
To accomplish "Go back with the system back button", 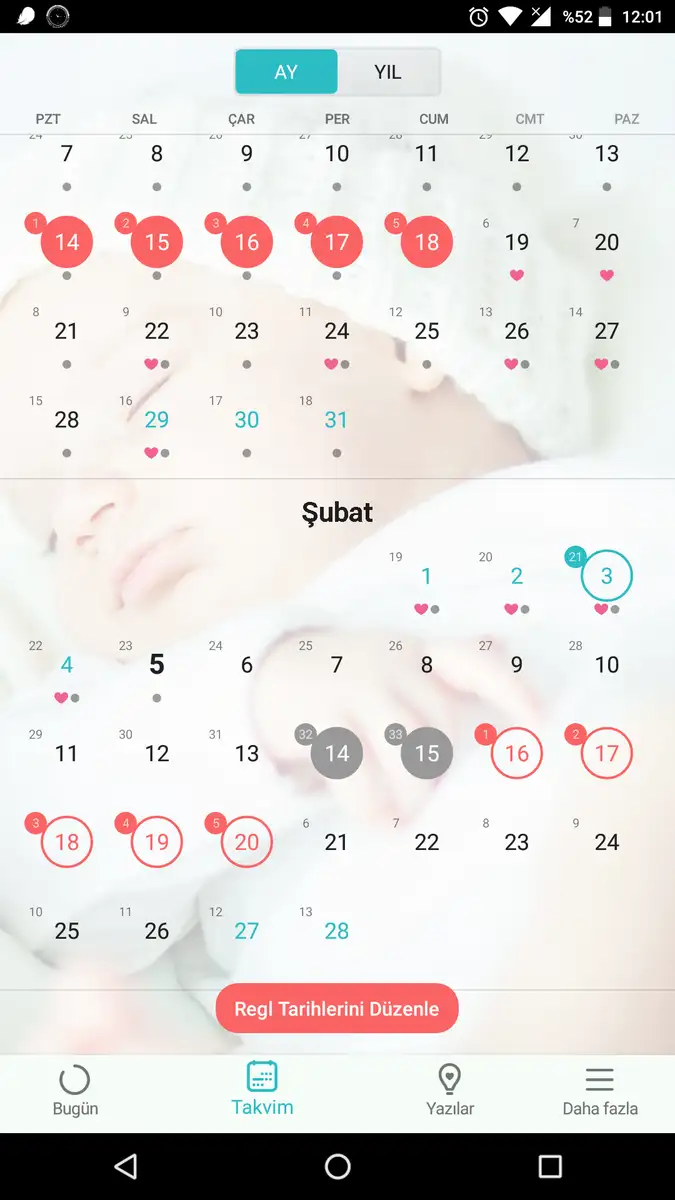I will click(125, 1166).
